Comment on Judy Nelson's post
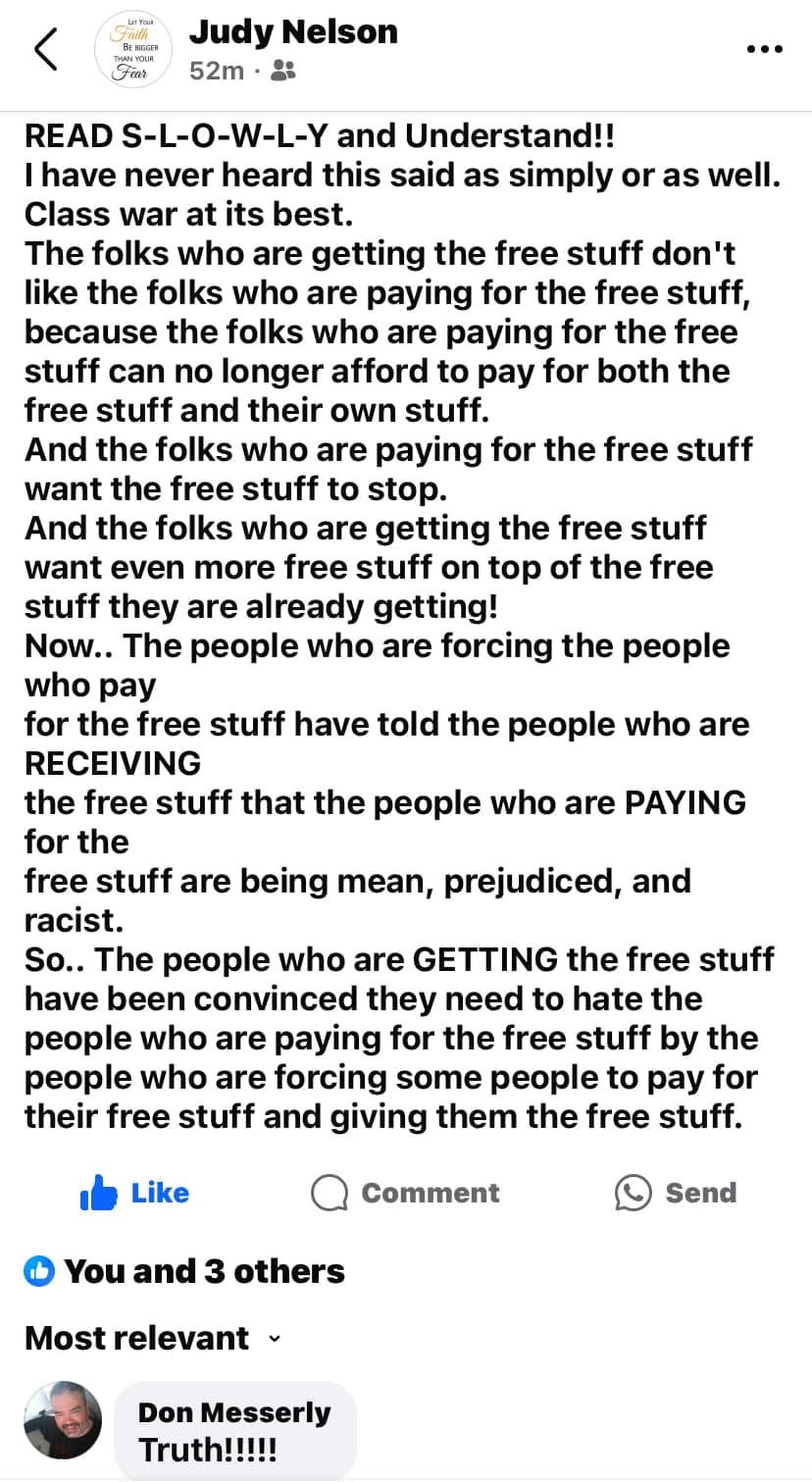Viewport: 812px width, 1482px height. tap(406, 1194)
